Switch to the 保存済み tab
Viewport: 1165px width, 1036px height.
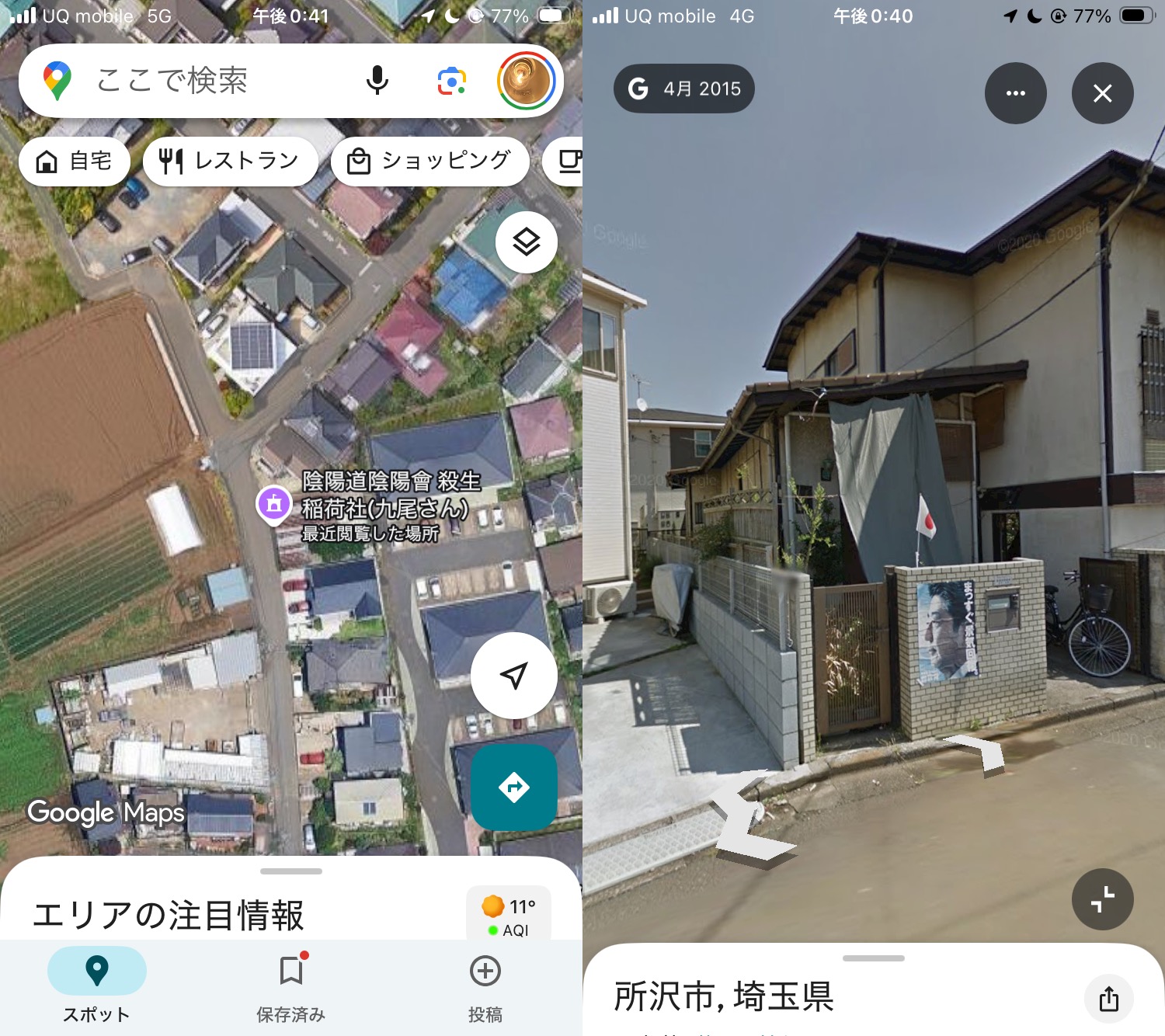tap(291, 985)
